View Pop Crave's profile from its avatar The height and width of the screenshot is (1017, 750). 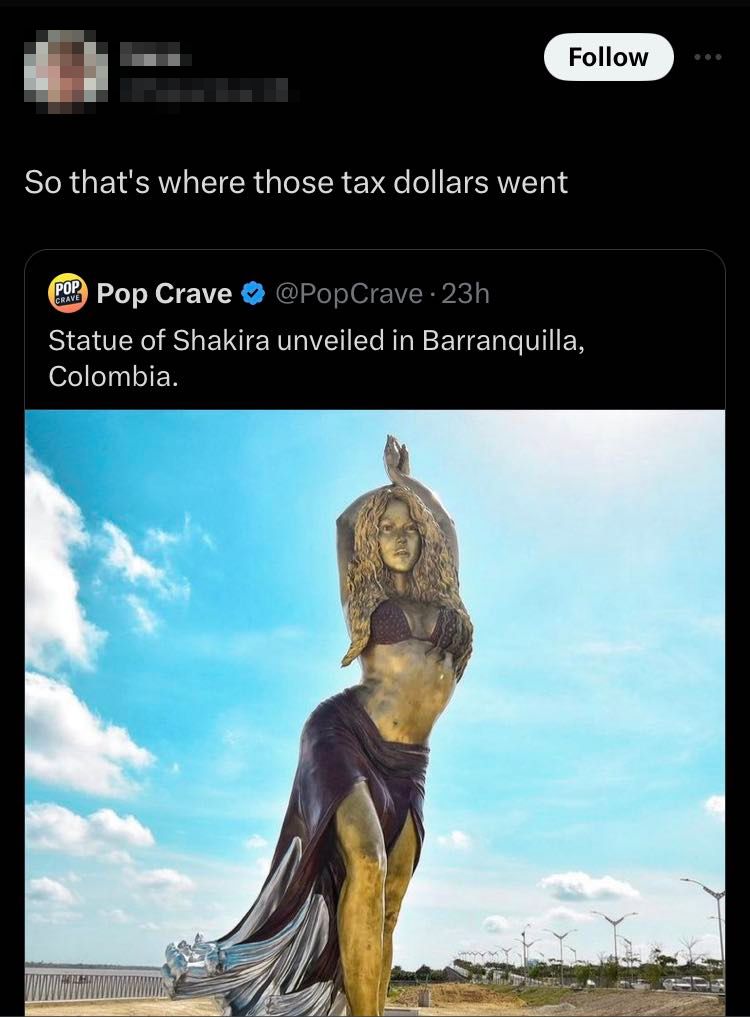68,293
